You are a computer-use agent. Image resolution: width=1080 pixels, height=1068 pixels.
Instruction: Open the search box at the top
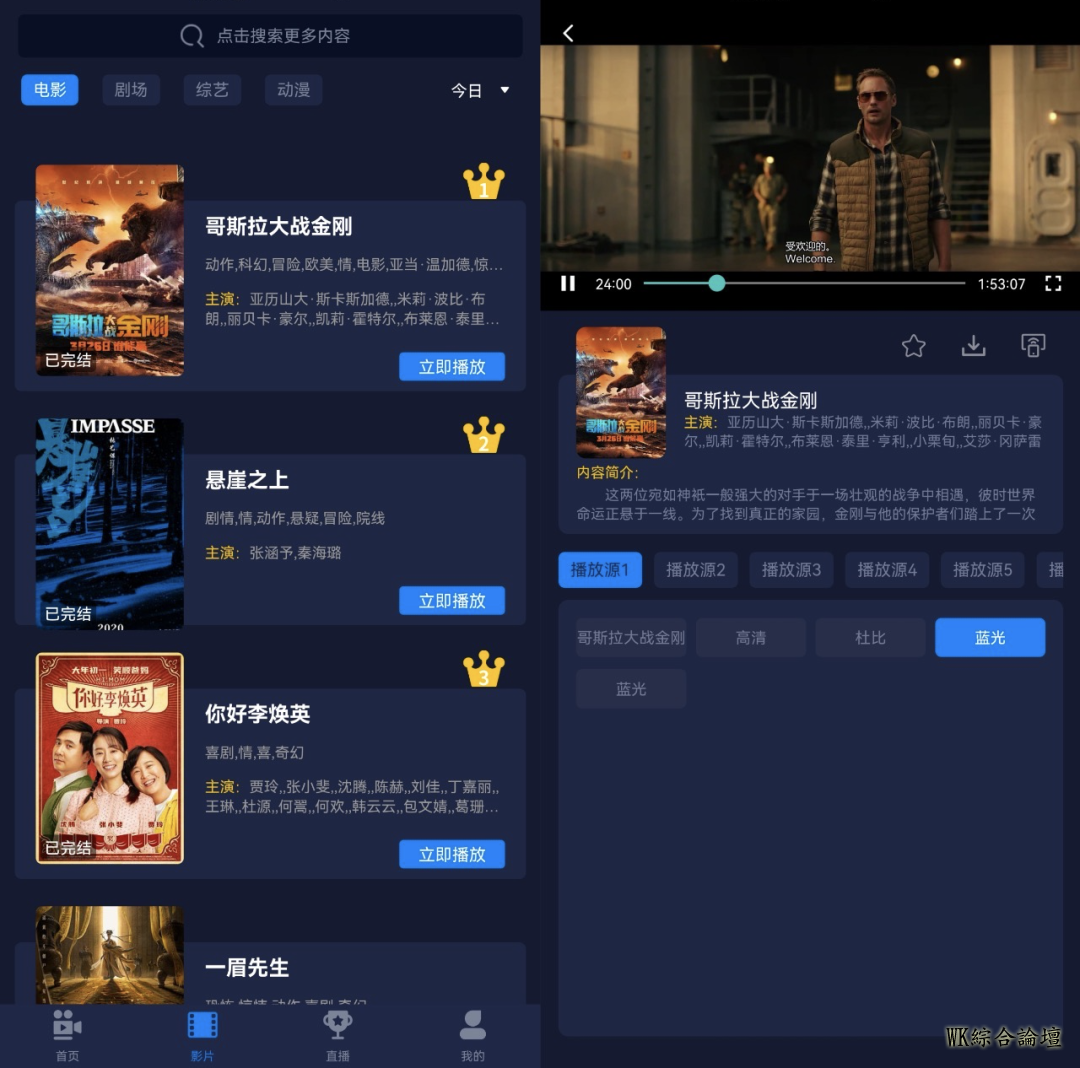tap(270, 36)
